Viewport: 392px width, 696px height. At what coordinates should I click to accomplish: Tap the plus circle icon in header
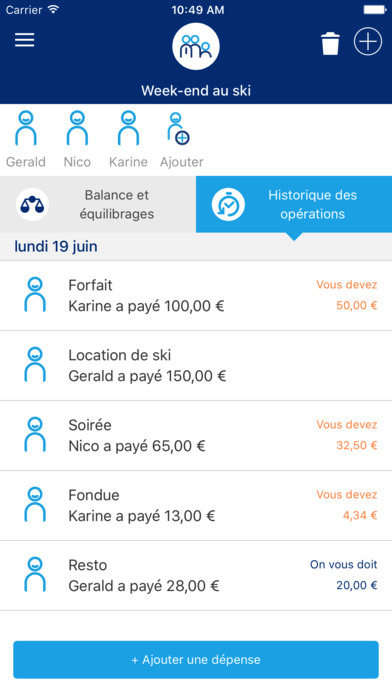tap(368, 41)
